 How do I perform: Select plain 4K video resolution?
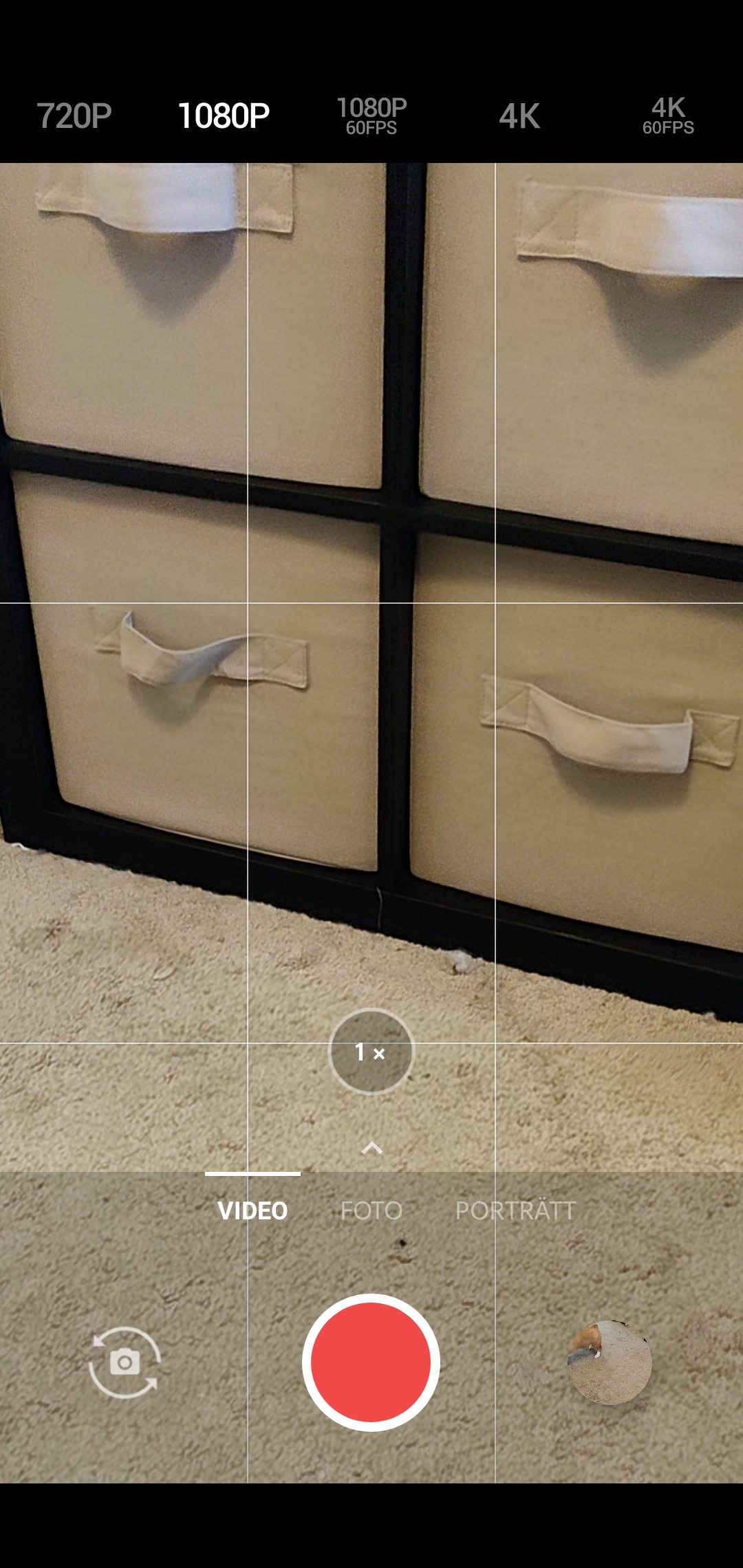click(519, 116)
